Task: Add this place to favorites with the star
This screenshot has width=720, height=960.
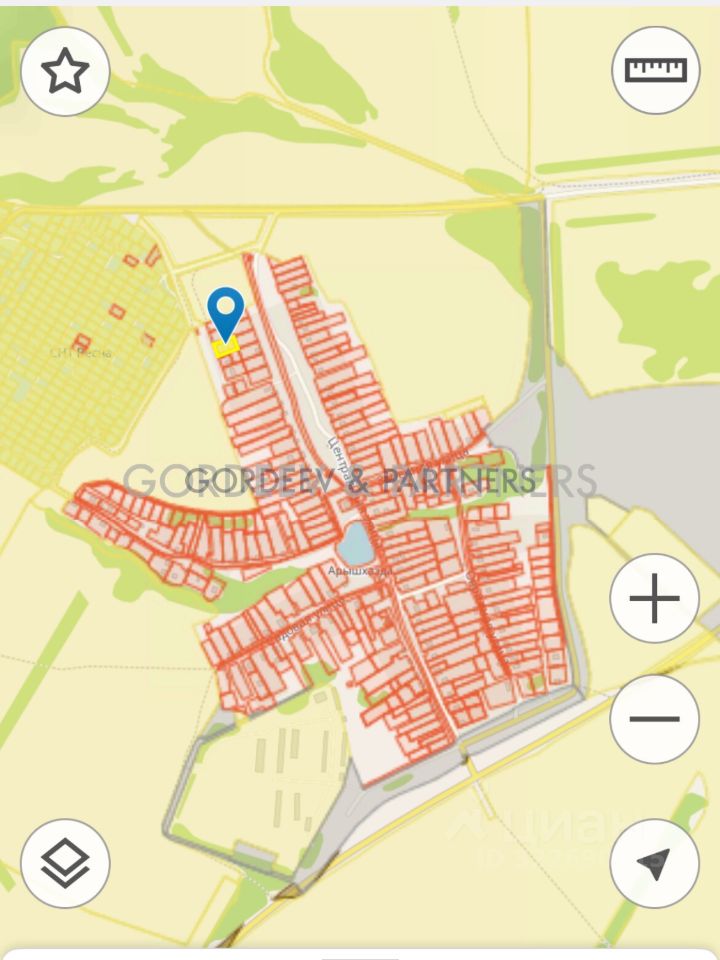Action: click(65, 71)
